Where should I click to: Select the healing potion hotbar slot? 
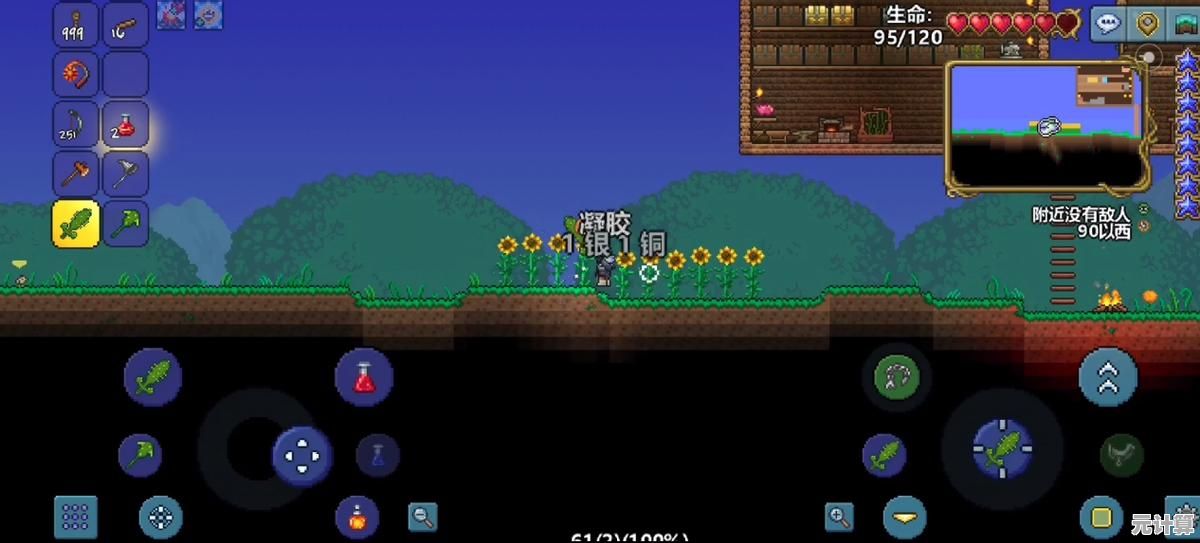tap(126, 124)
